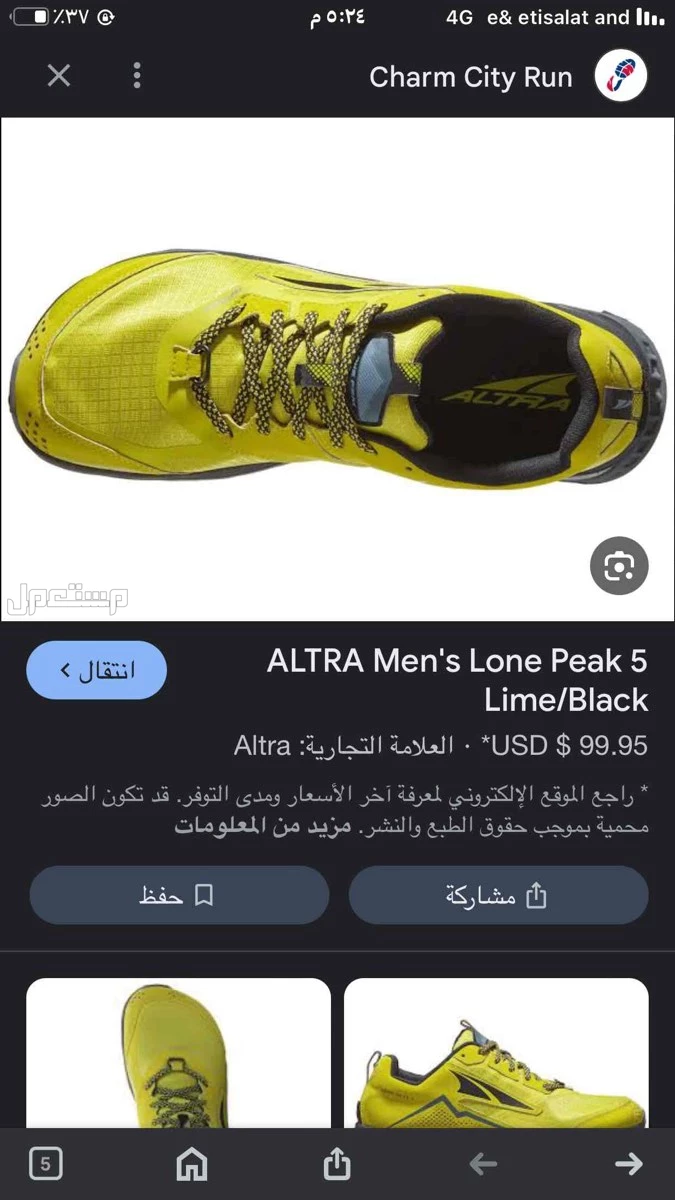Open the tabs switcher showing 5
This screenshot has width=675, height=1200.
coord(46,1163)
